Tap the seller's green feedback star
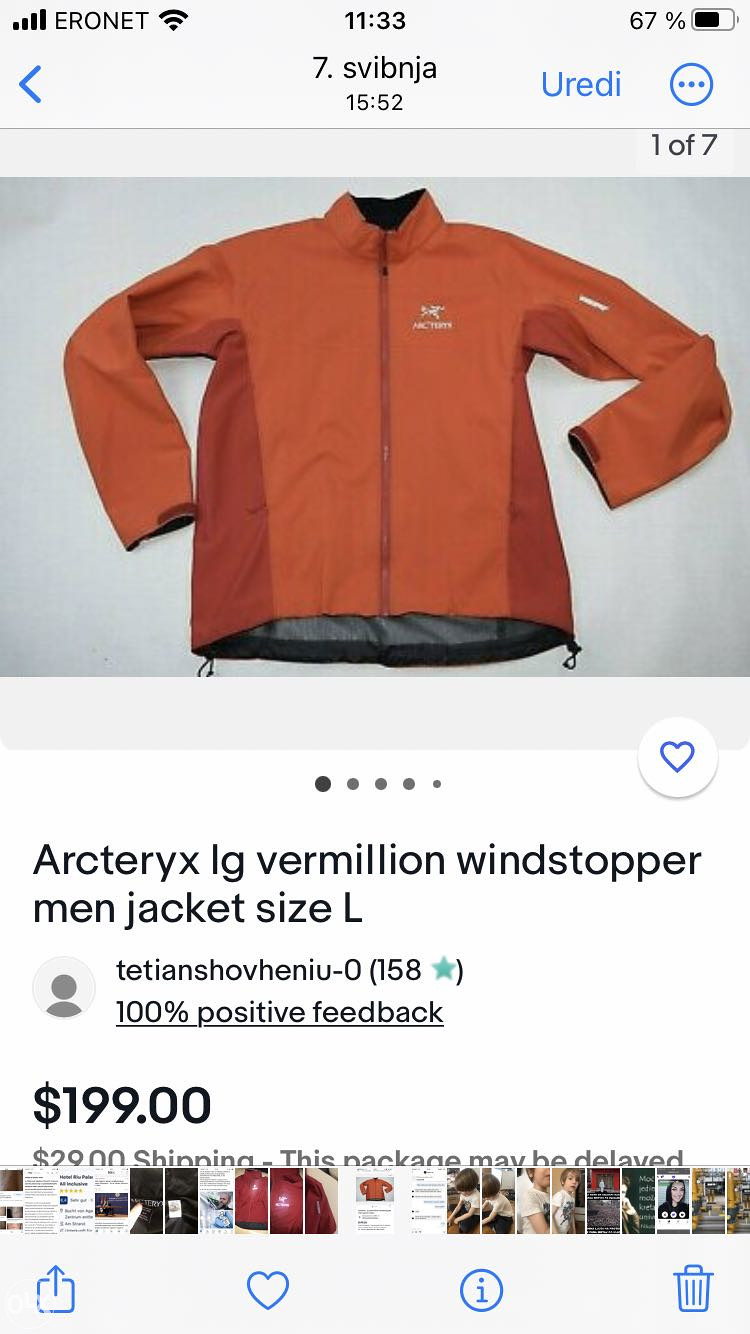This screenshot has height=1334, width=750. (442, 969)
